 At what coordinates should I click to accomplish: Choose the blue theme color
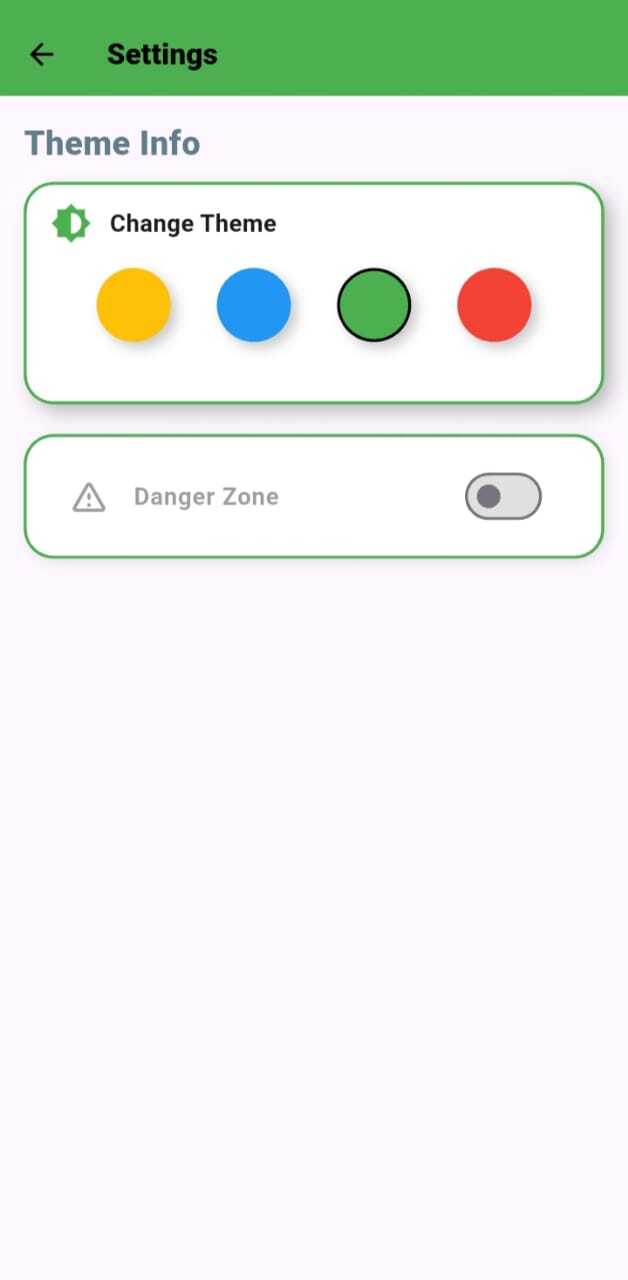(254, 305)
